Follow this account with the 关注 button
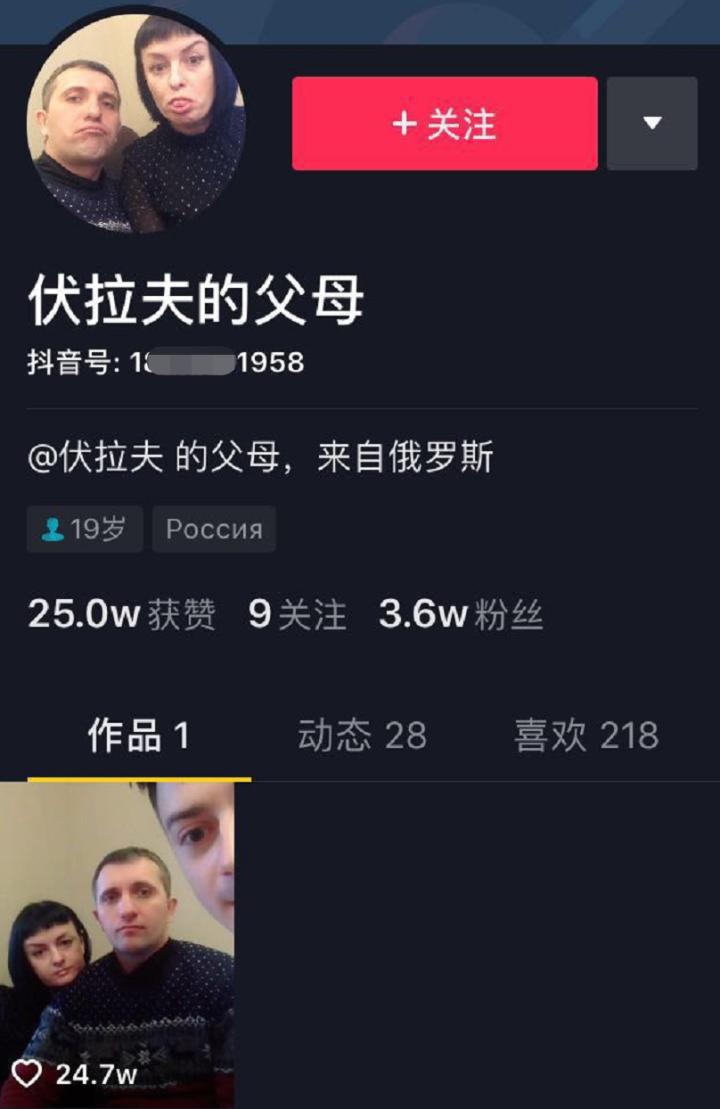720x1109 pixels. point(444,124)
